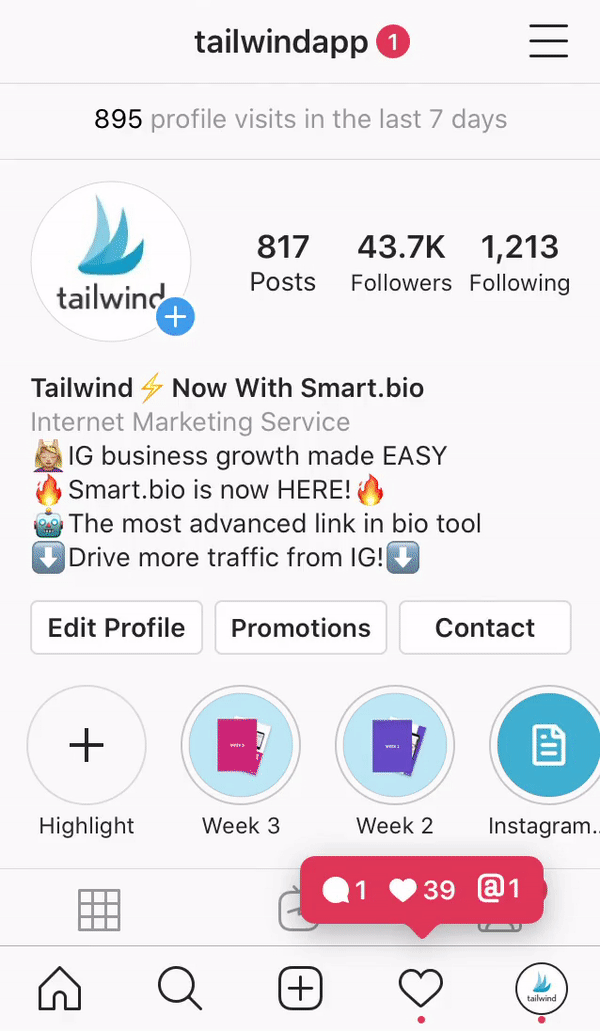The image size is (600, 1031).
Task: Tap the activity notification bubble
Action: click(x=421, y=889)
